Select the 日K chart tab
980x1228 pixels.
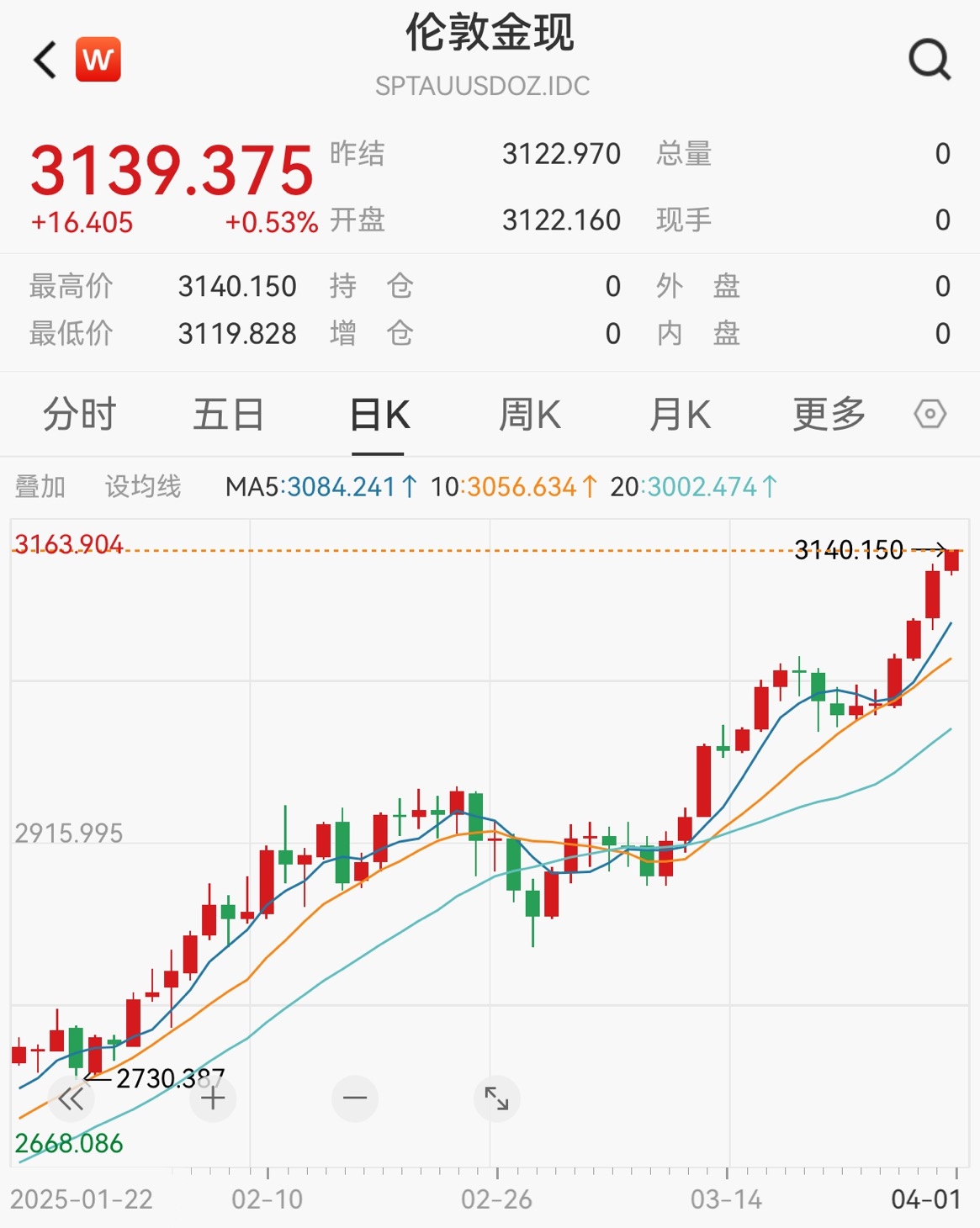click(379, 415)
